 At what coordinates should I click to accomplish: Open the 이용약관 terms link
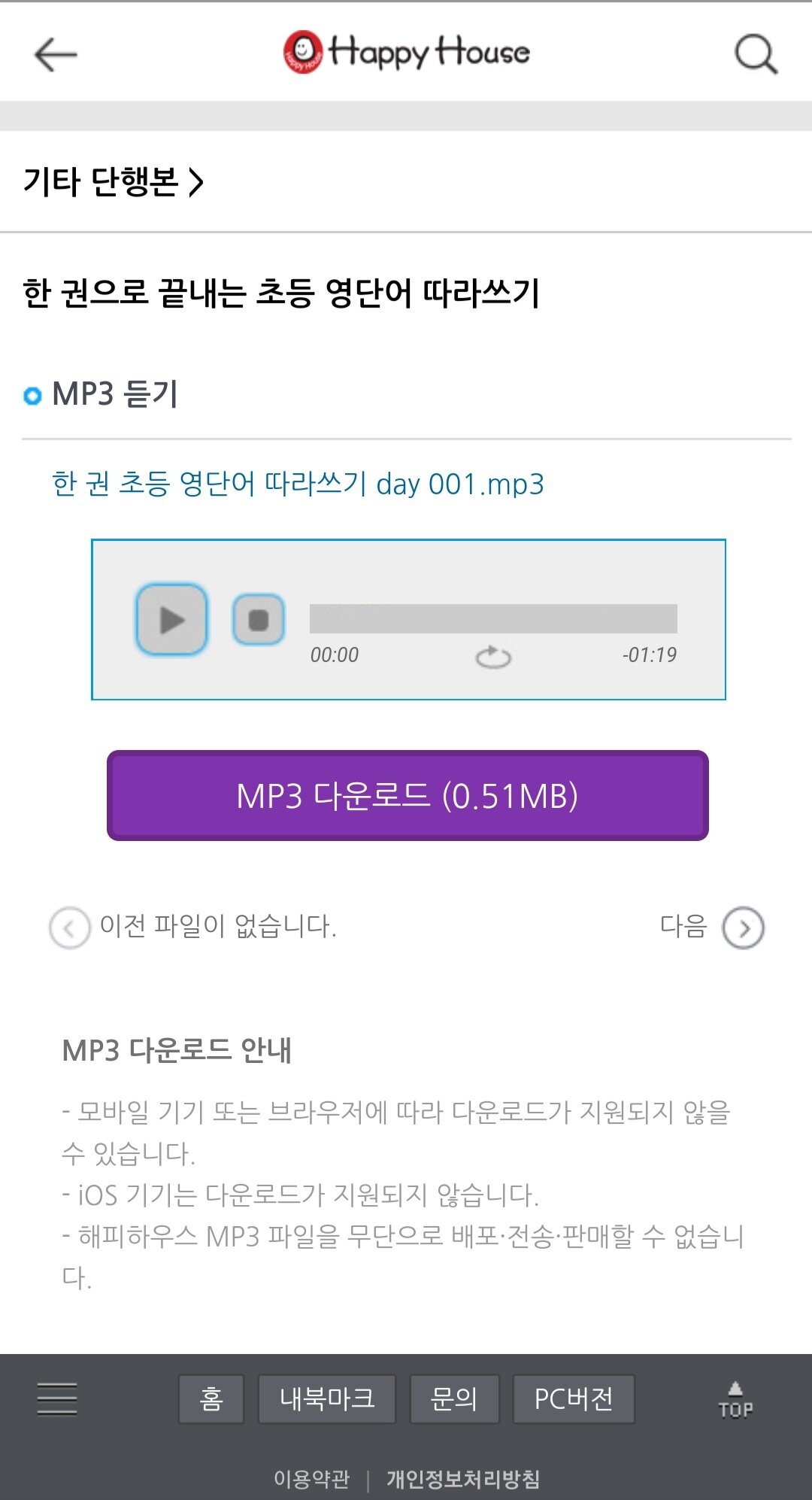pyautogui.click(x=312, y=1480)
